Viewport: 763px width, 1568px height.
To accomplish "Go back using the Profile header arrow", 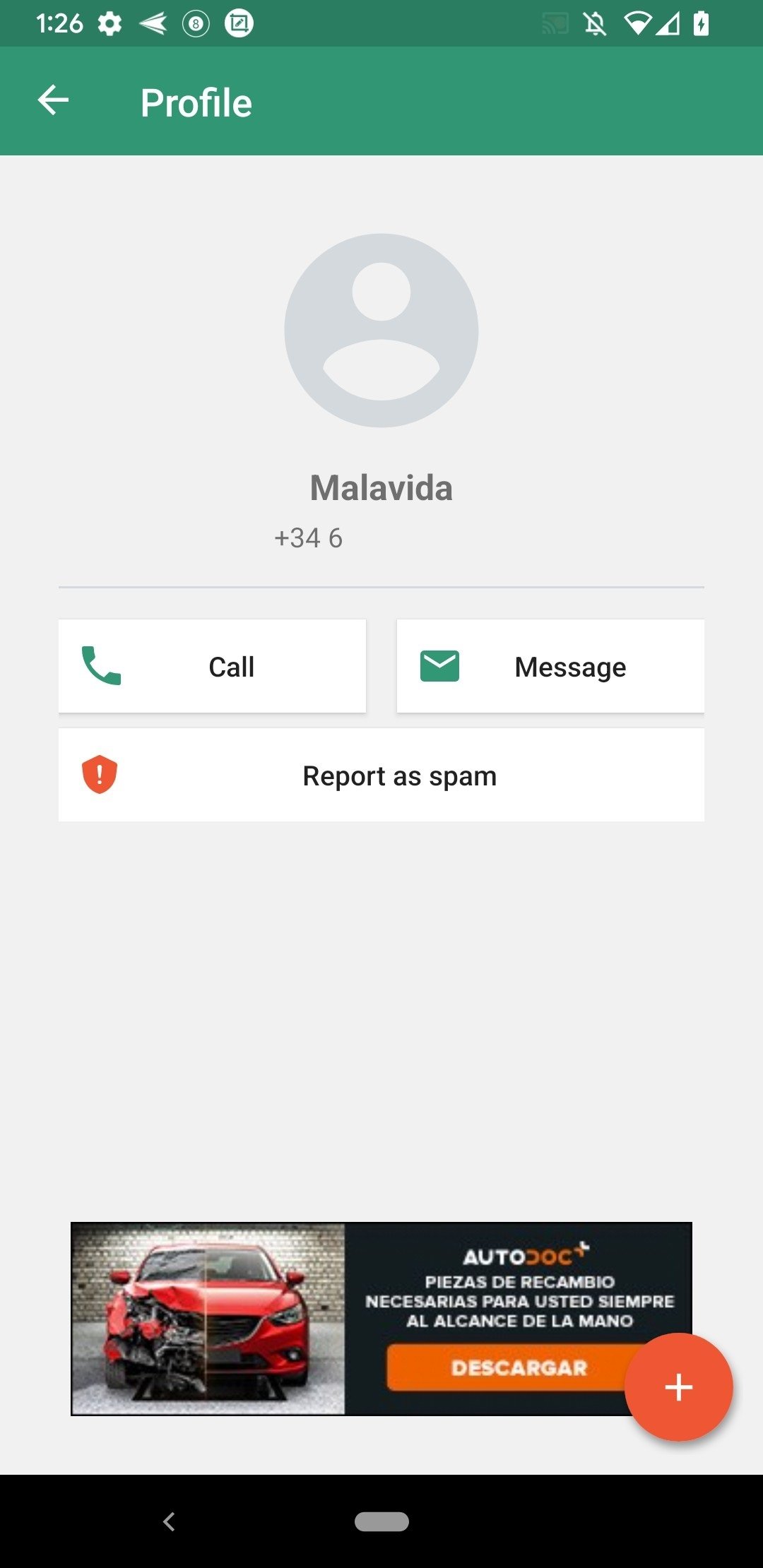I will coord(54,101).
